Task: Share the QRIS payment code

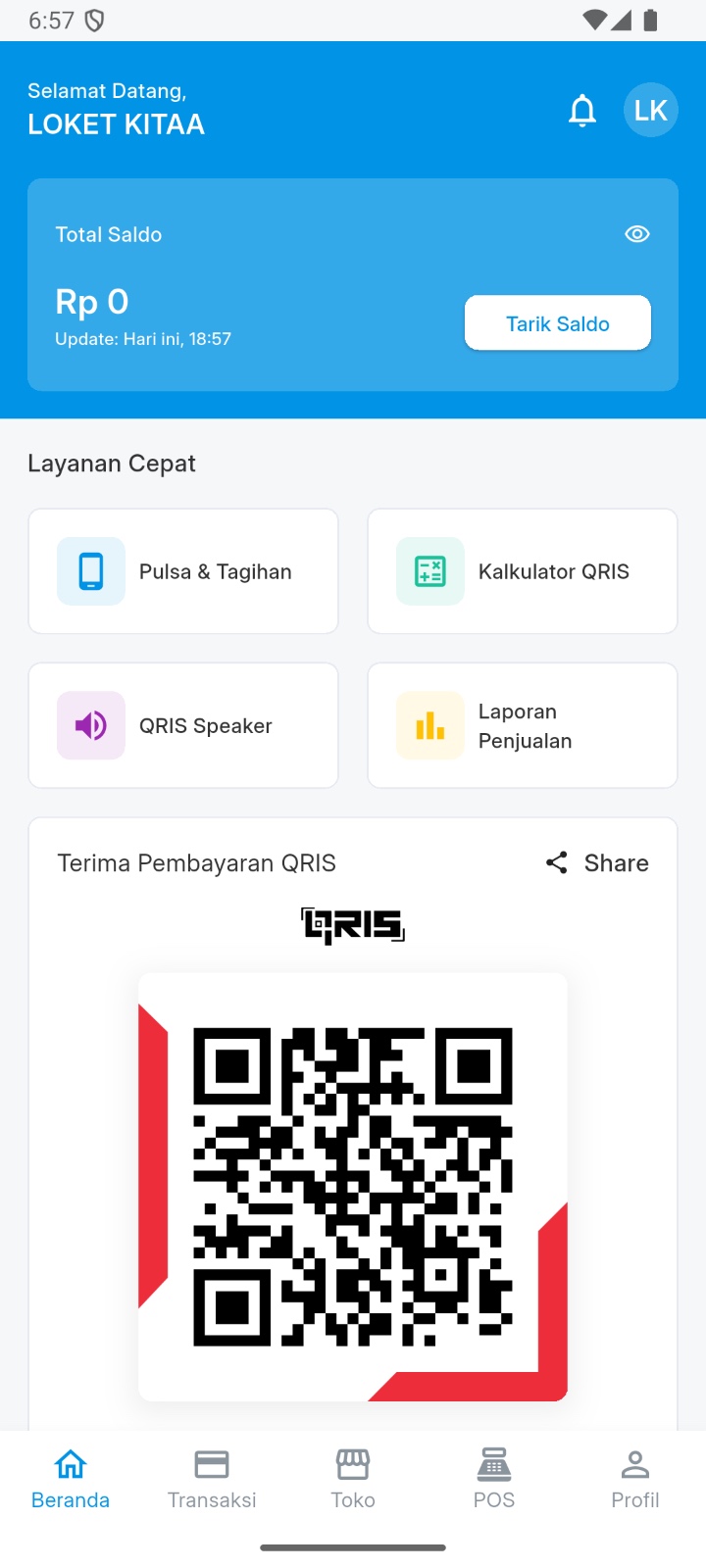Action: pos(597,863)
